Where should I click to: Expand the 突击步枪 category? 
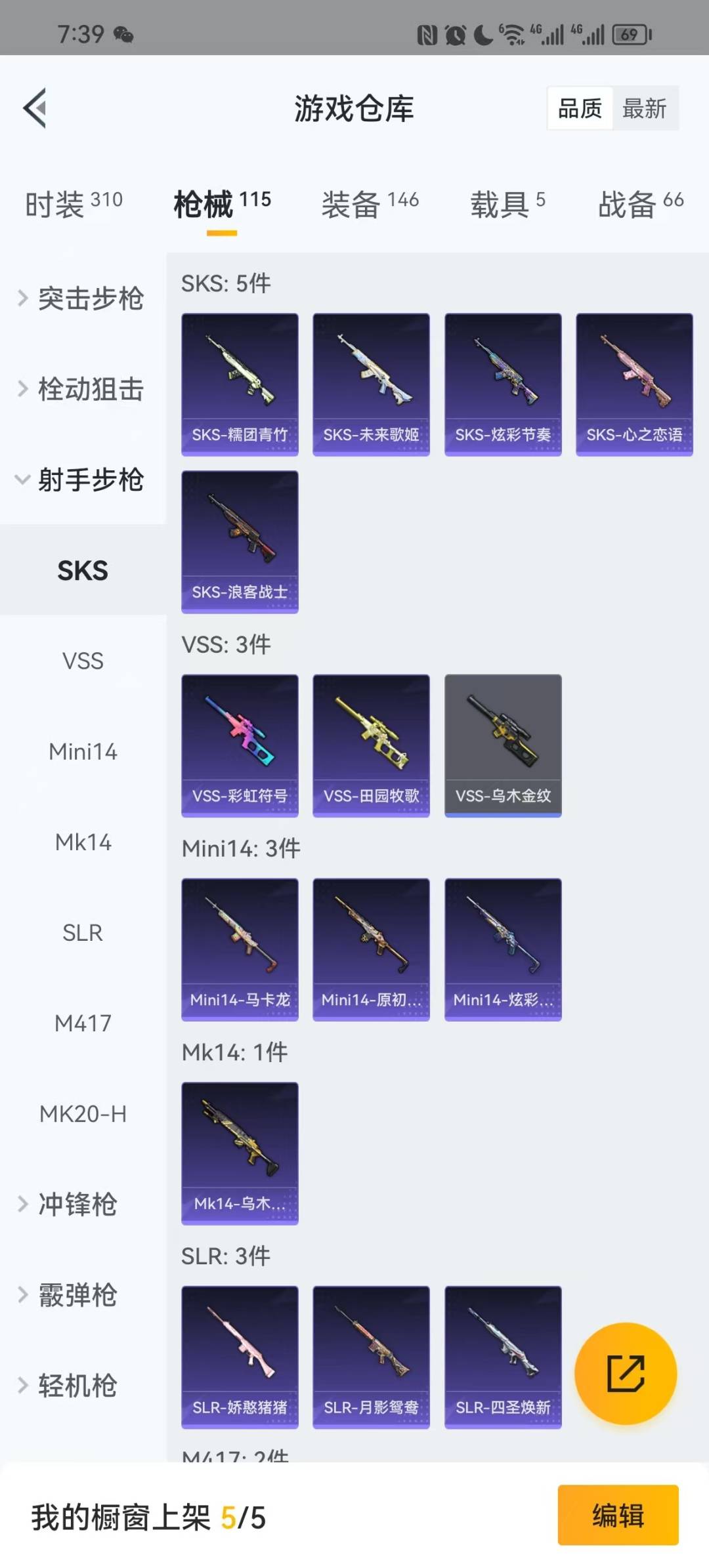tap(82, 299)
